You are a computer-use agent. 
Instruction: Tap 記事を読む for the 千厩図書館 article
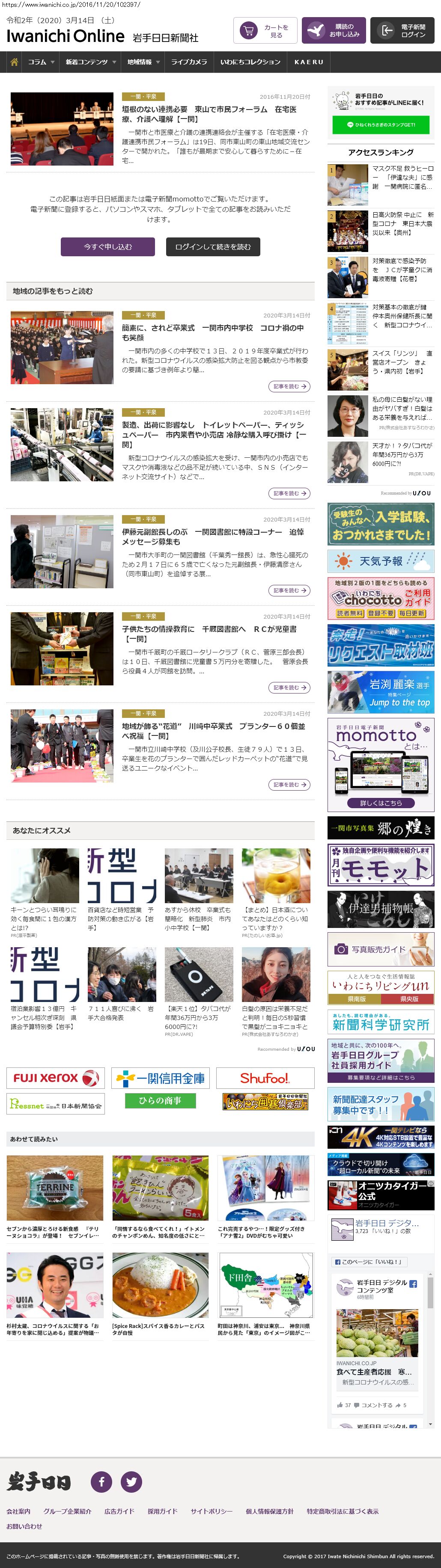pyautogui.click(x=289, y=687)
